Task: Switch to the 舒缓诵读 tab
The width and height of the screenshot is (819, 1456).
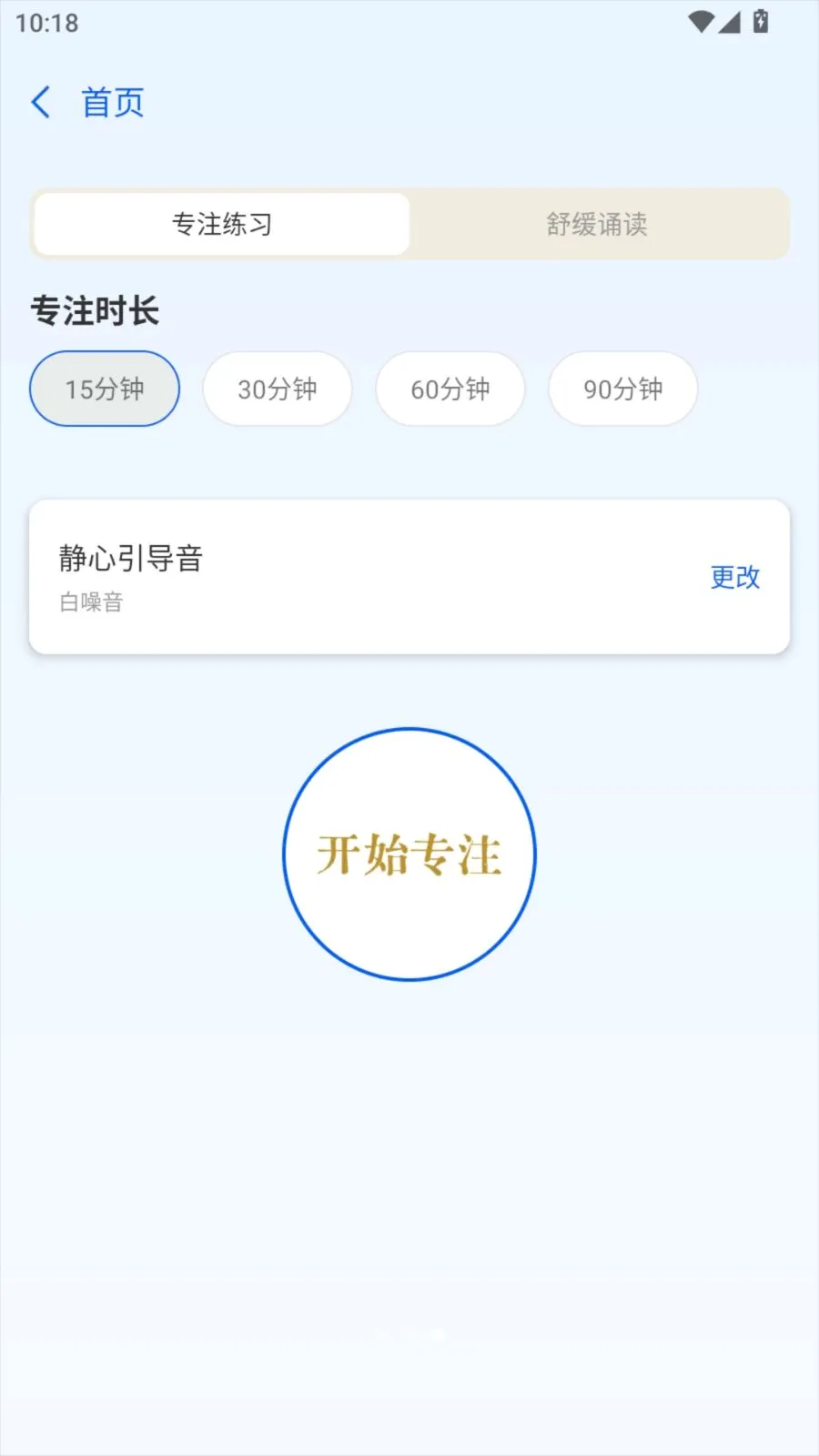Action: tap(597, 224)
